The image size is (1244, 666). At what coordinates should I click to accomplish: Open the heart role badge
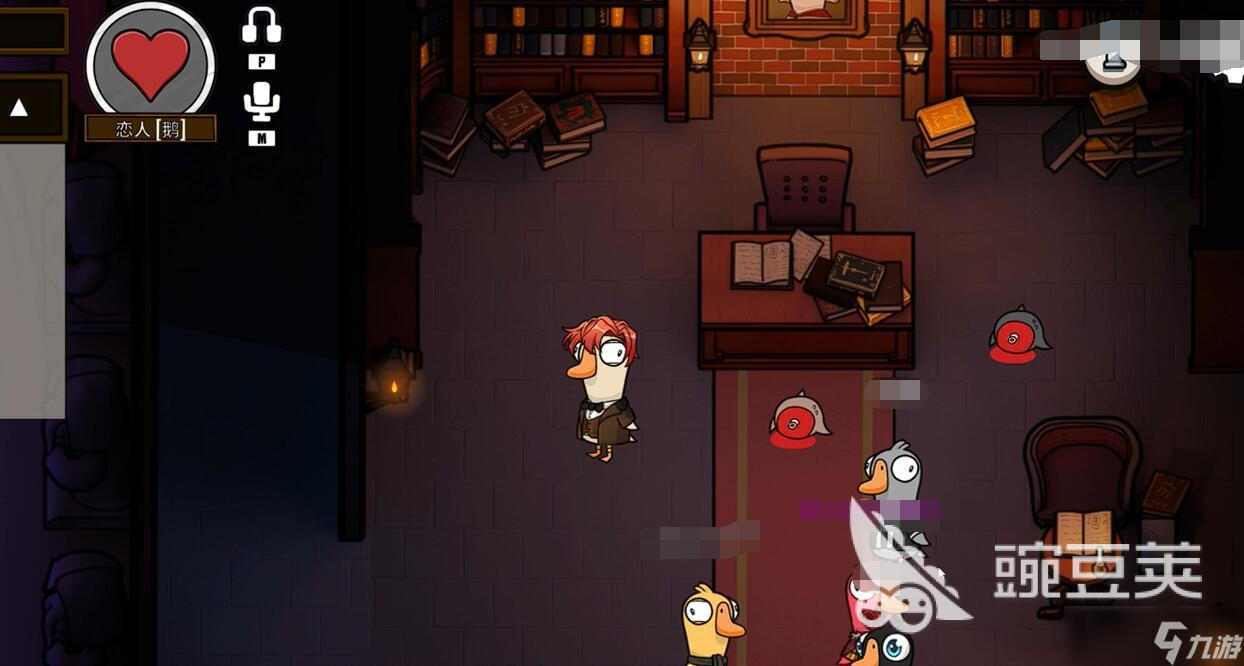coord(151,63)
